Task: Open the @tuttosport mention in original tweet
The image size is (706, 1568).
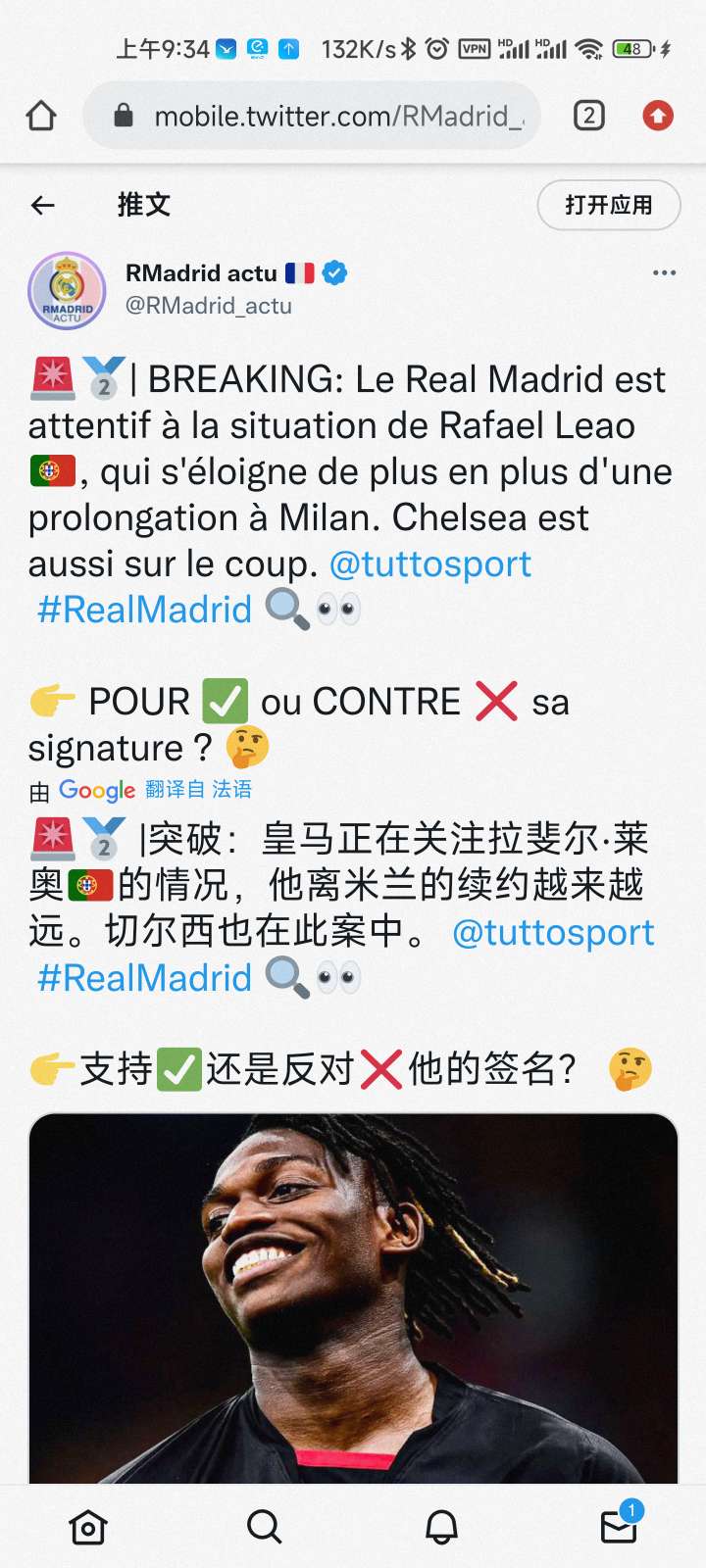Action: [430, 563]
